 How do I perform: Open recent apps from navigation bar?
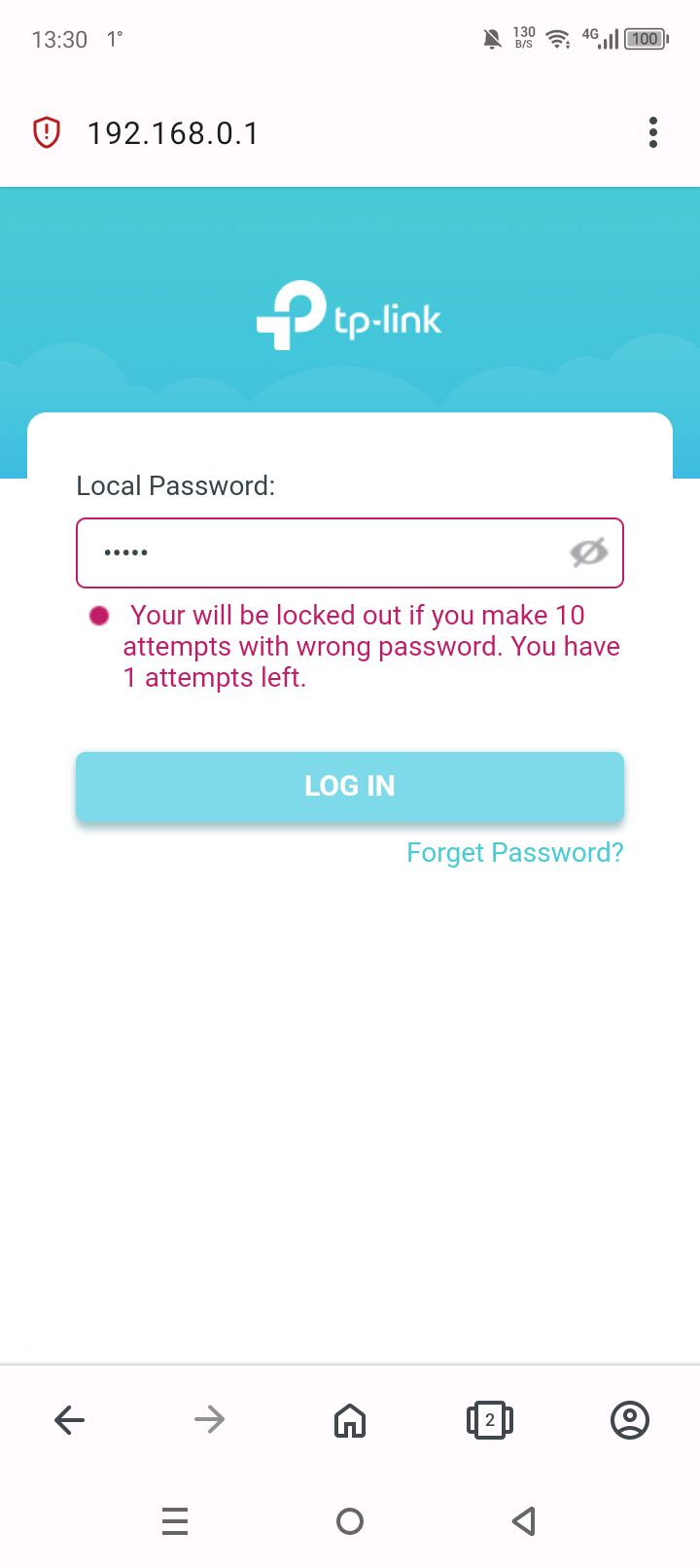[x=175, y=1521]
